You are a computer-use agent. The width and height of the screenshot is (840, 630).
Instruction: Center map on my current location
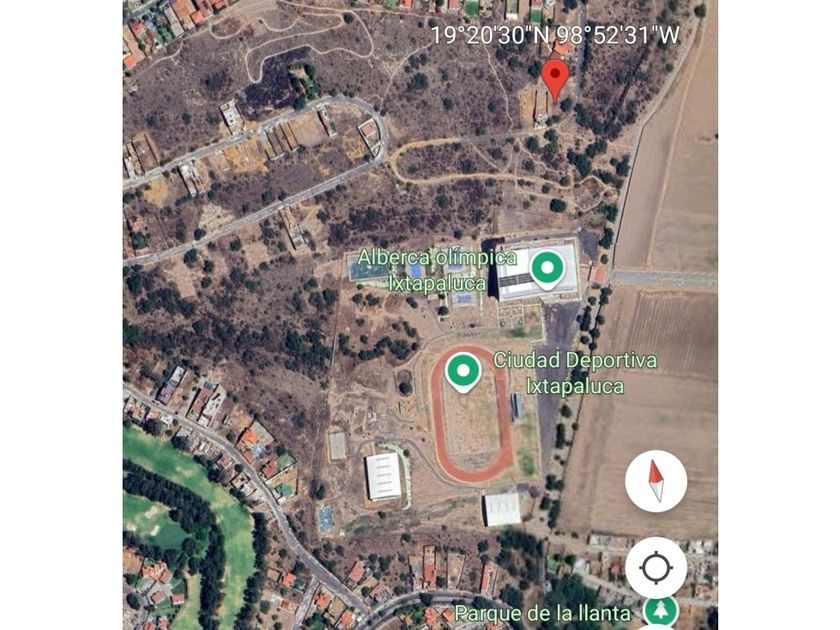click(x=655, y=568)
